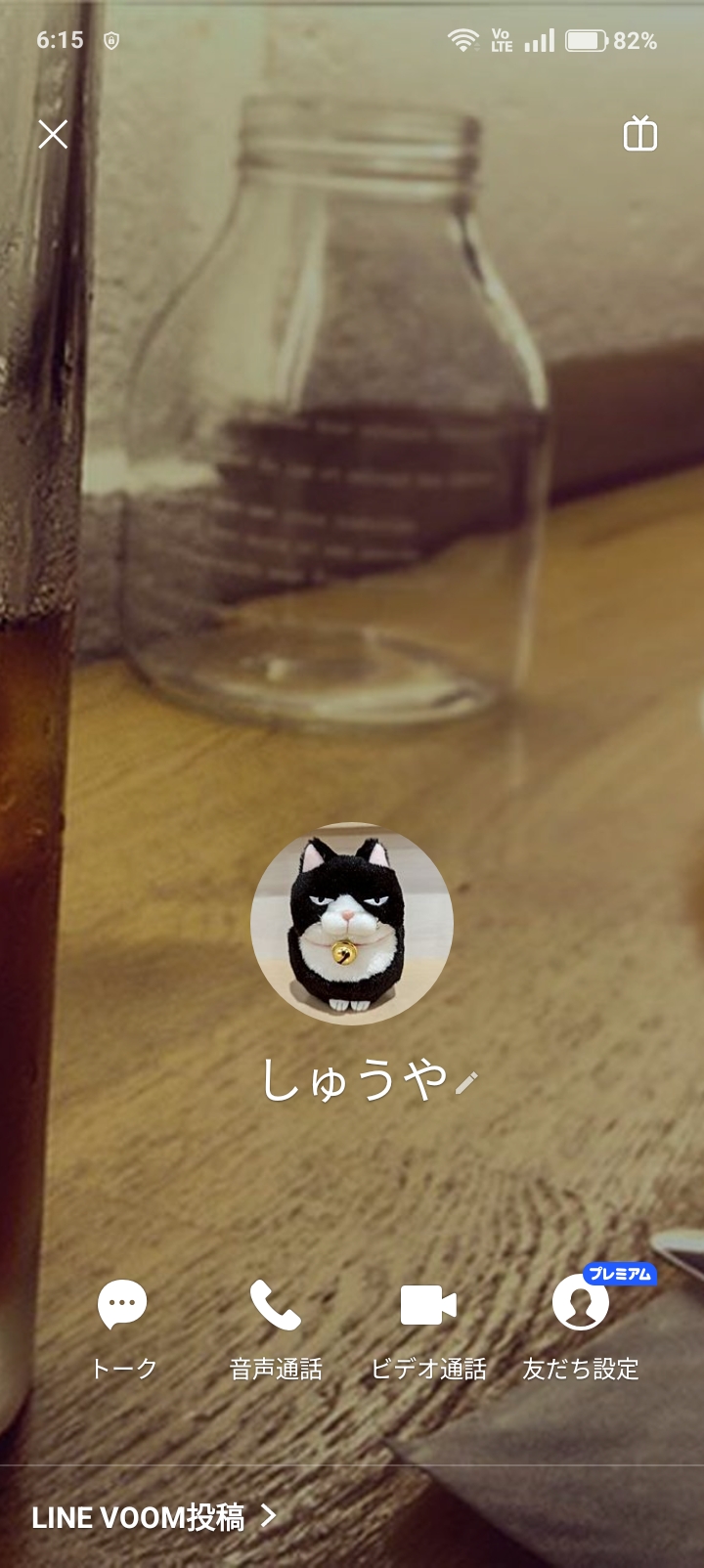This screenshot has width=704, height=1568.
Task: Close the profile screen
Action: pyautogui.click(x=53, y=134)
